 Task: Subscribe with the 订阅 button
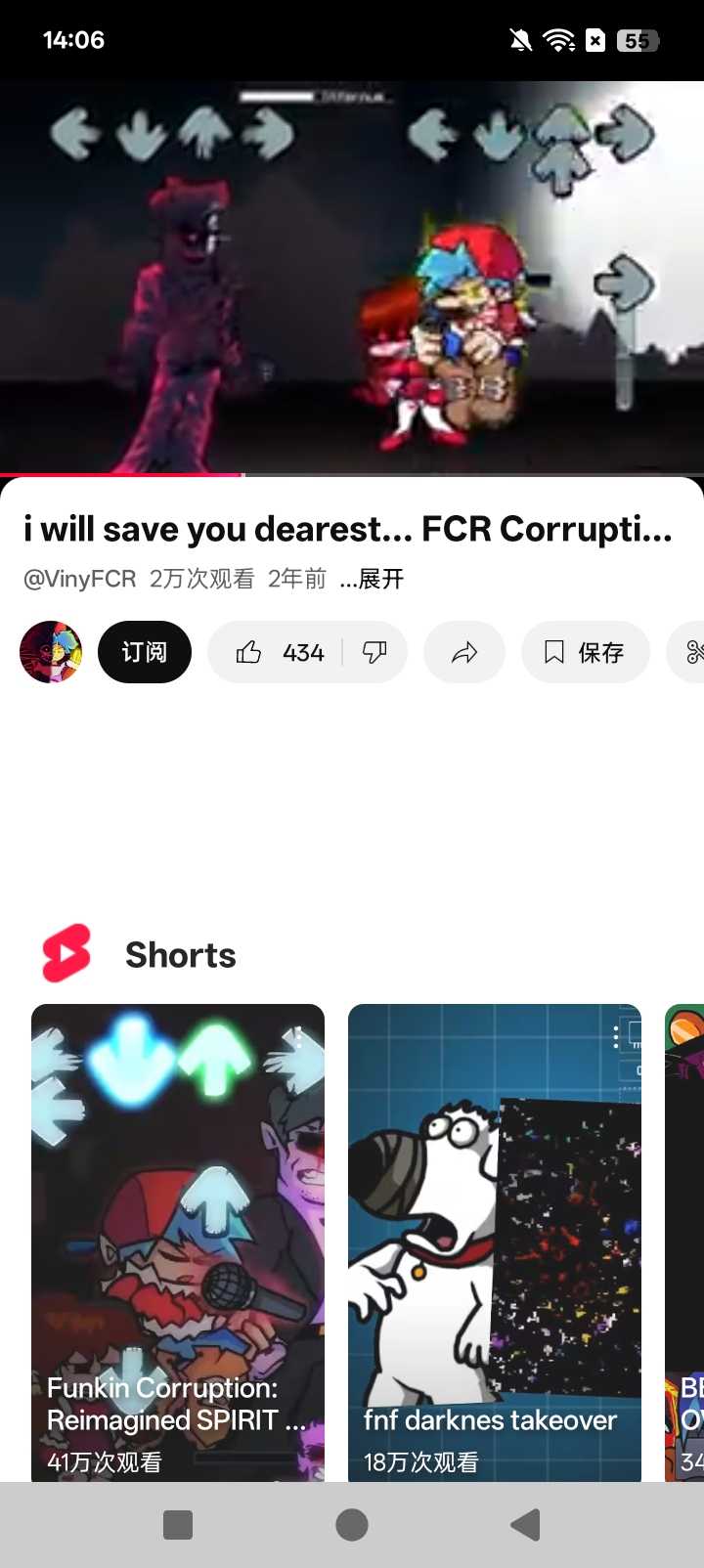(x=145, y=652)
